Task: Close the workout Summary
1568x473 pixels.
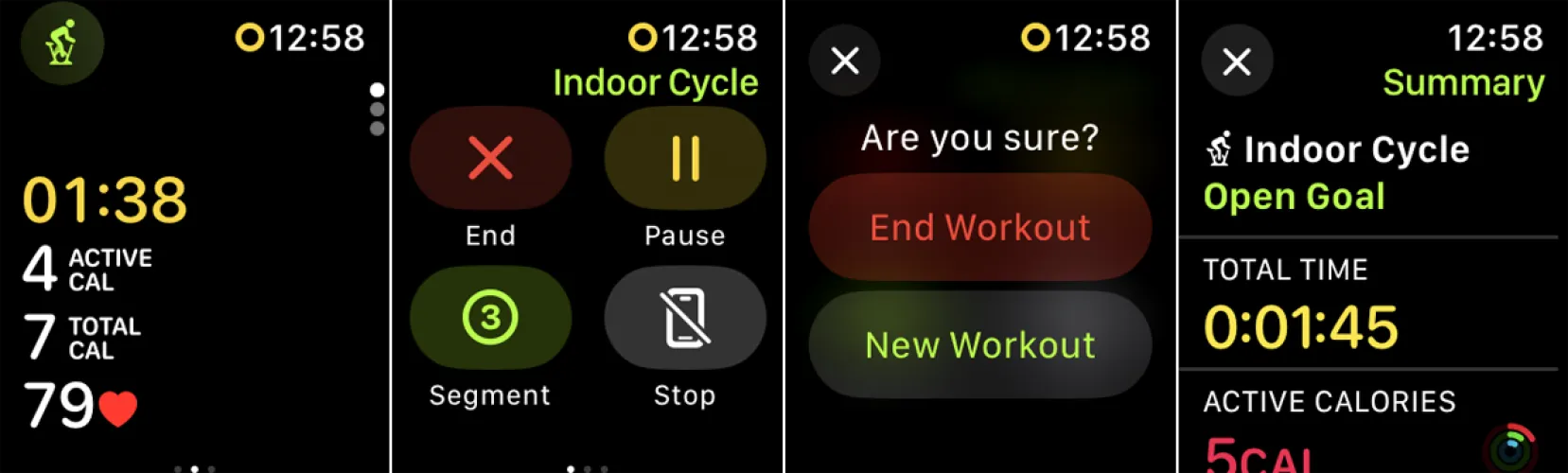Action: tap(1236, 61)
